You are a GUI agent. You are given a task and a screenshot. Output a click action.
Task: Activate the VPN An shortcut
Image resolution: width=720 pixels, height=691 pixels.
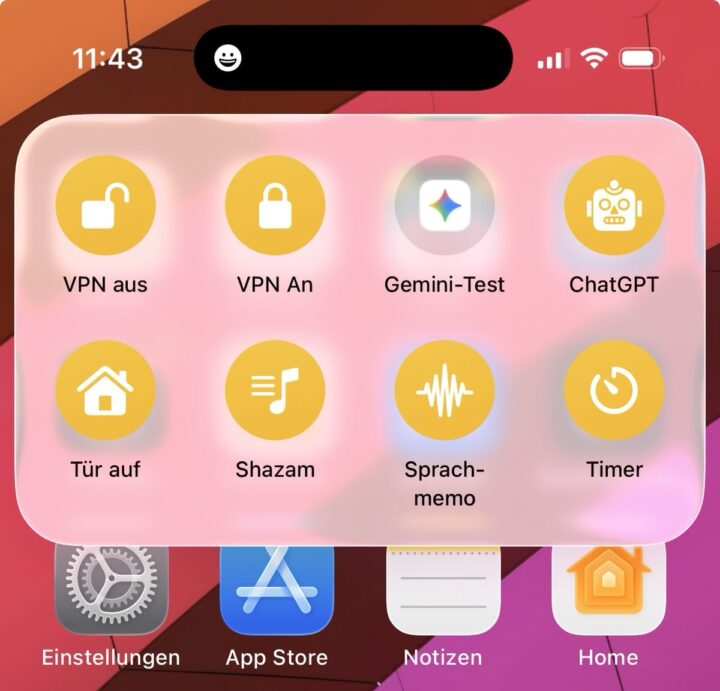click(275, 206)
